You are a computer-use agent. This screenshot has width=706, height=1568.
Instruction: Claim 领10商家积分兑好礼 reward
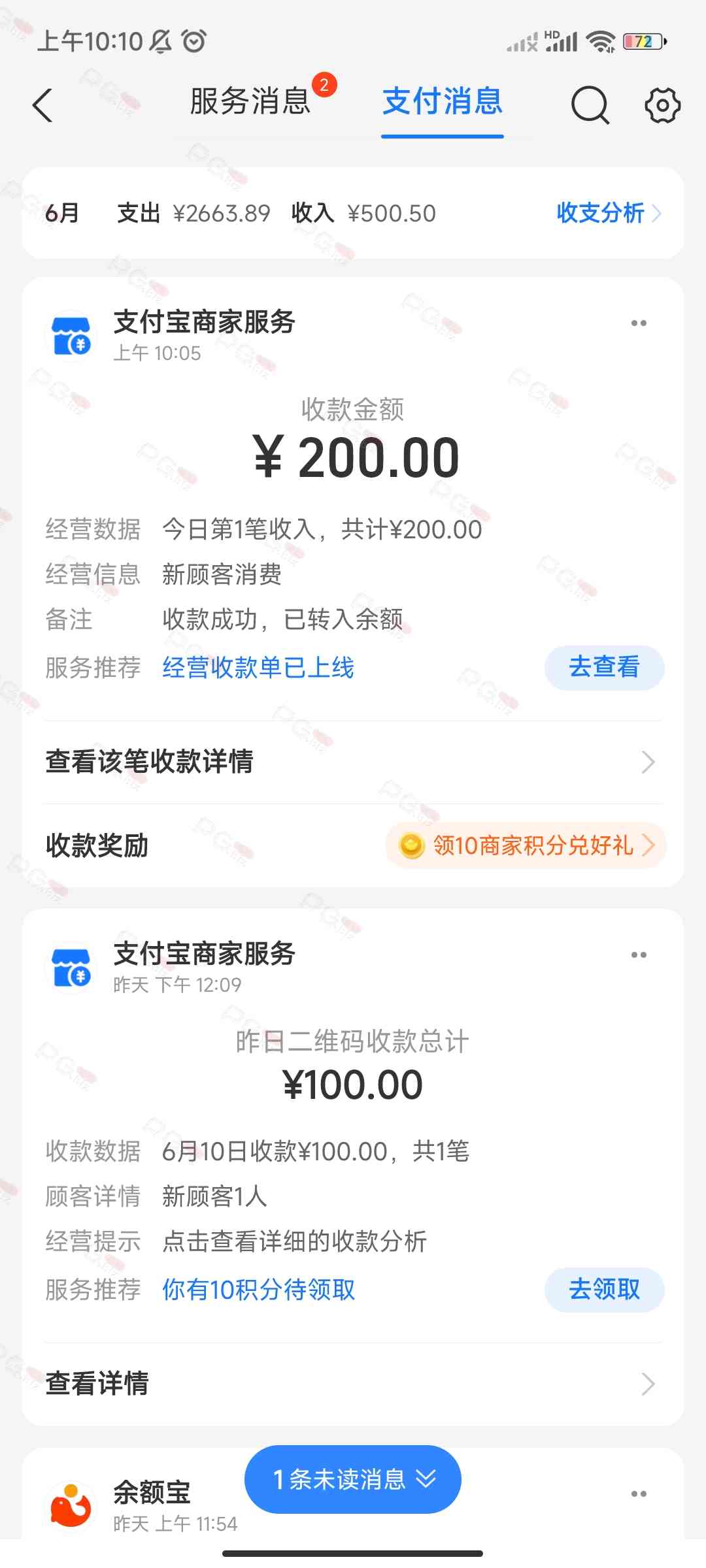coord(526,845)
